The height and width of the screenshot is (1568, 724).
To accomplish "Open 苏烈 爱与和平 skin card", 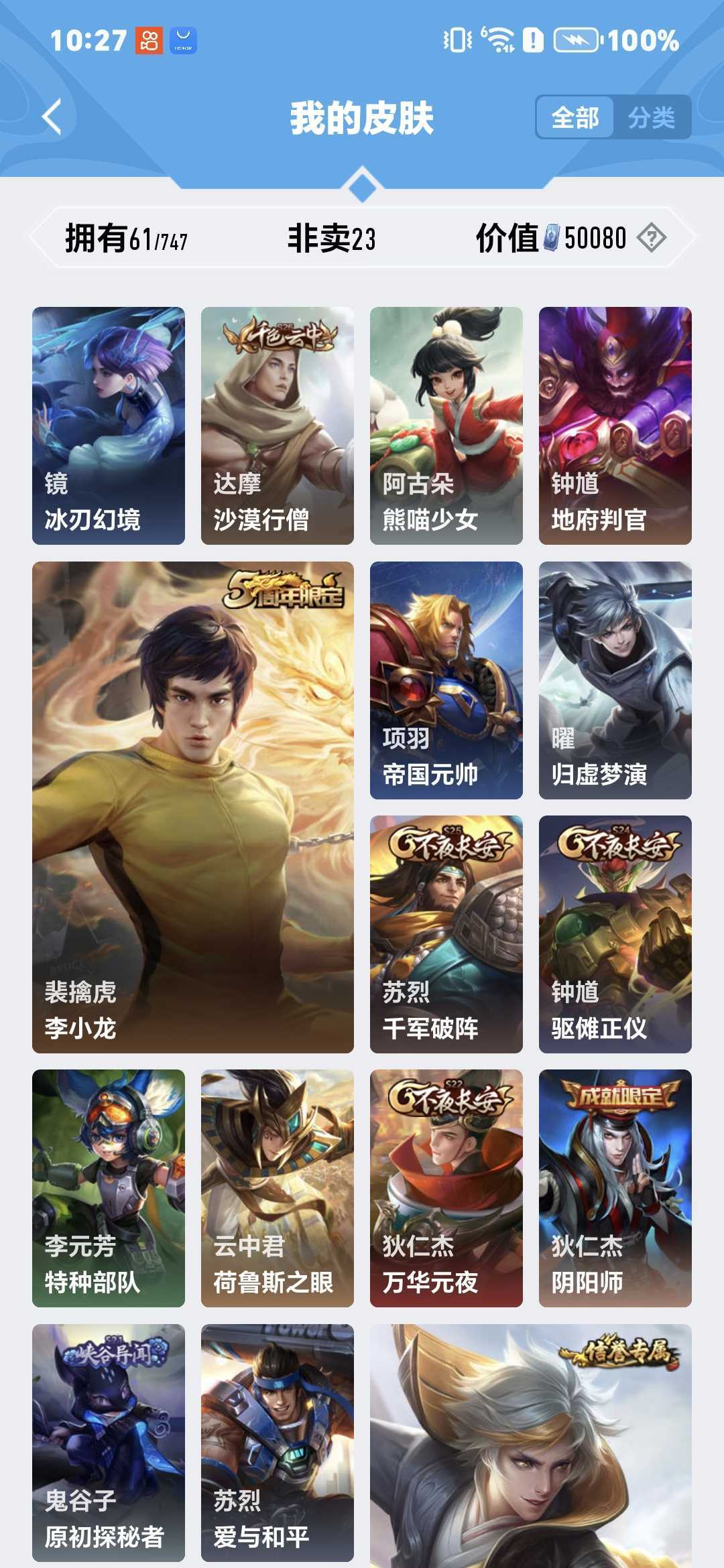I will (x=278, y=1442).
